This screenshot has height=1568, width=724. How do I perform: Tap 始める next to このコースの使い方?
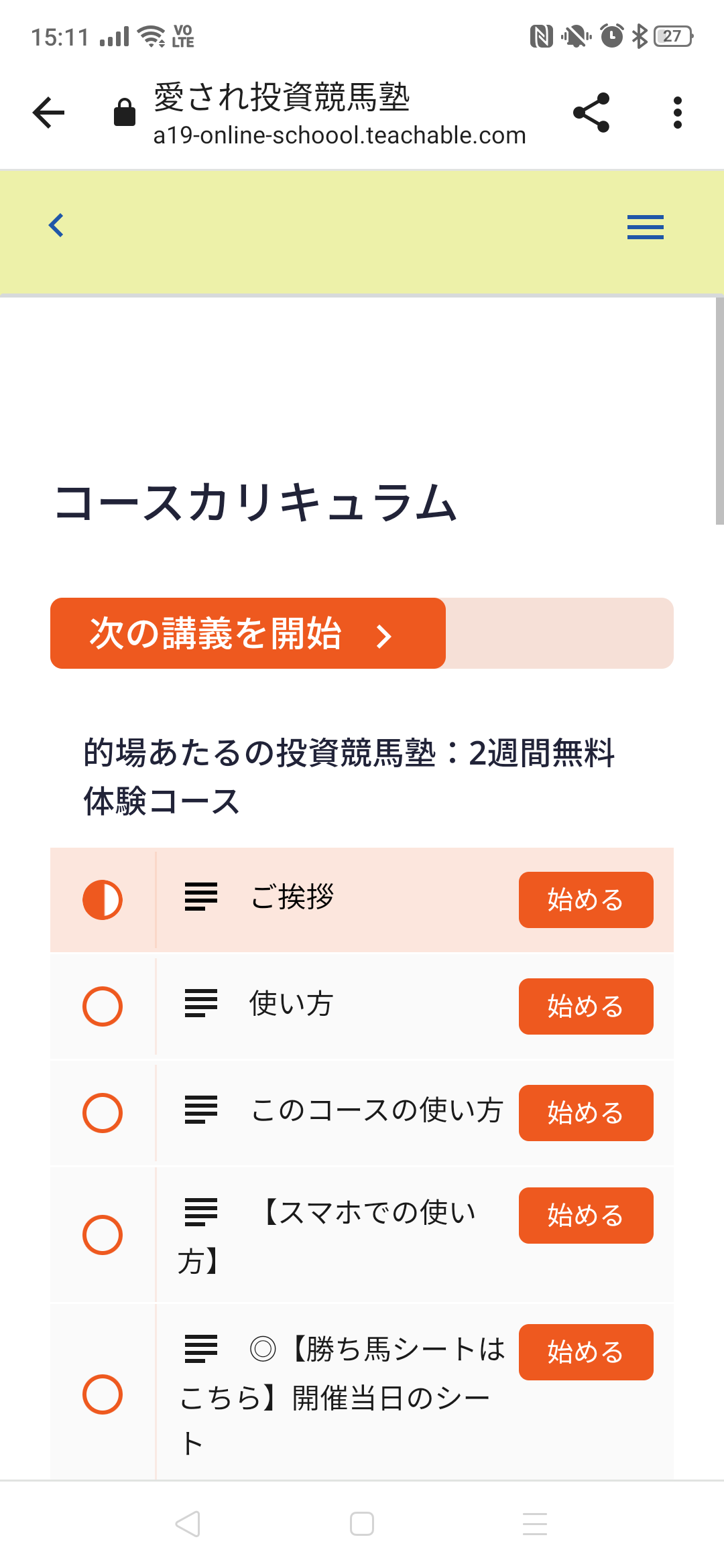(586, 1113)
